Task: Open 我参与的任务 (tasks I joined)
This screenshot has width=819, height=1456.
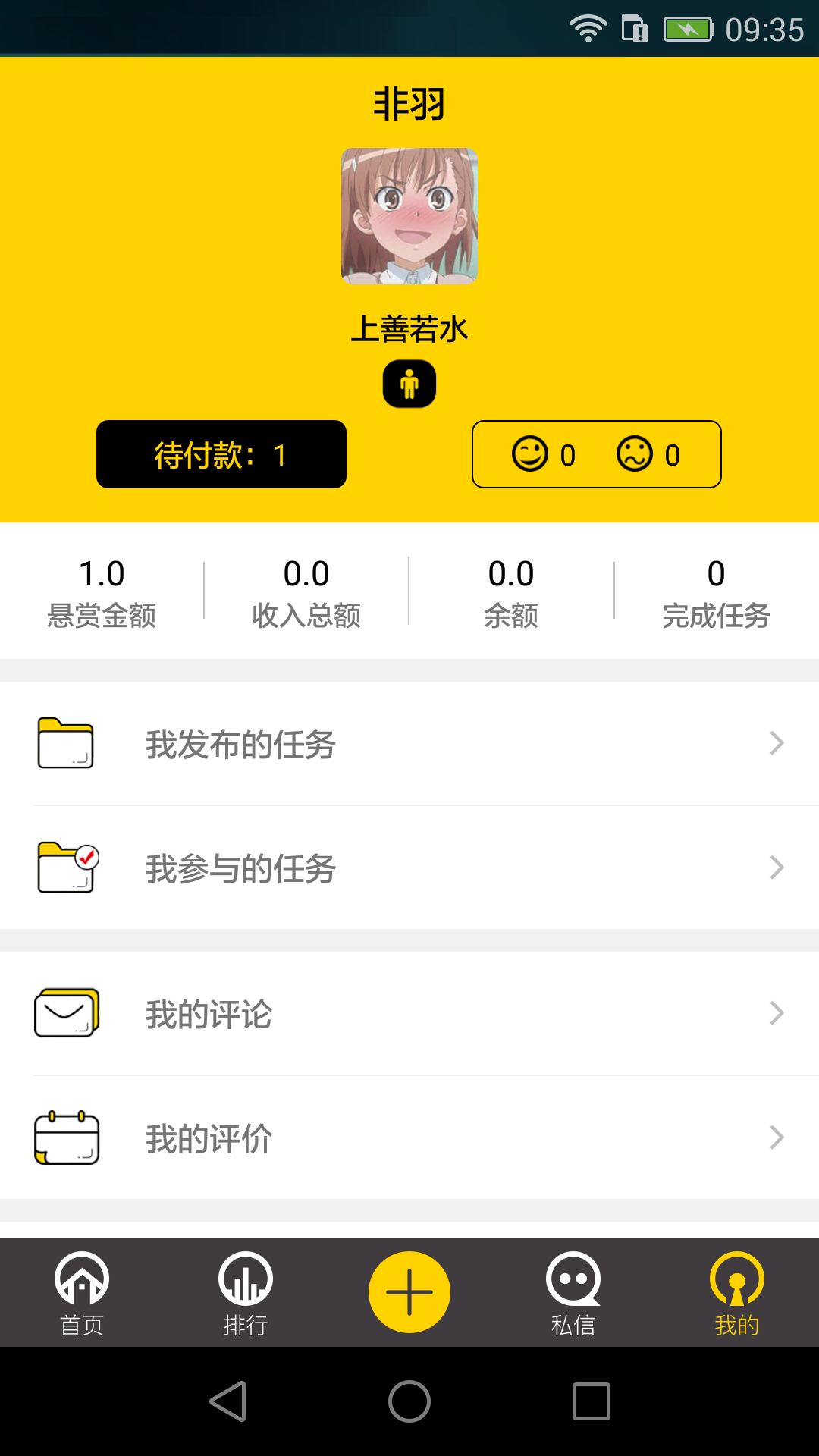Action: click(x=409, y=868)
